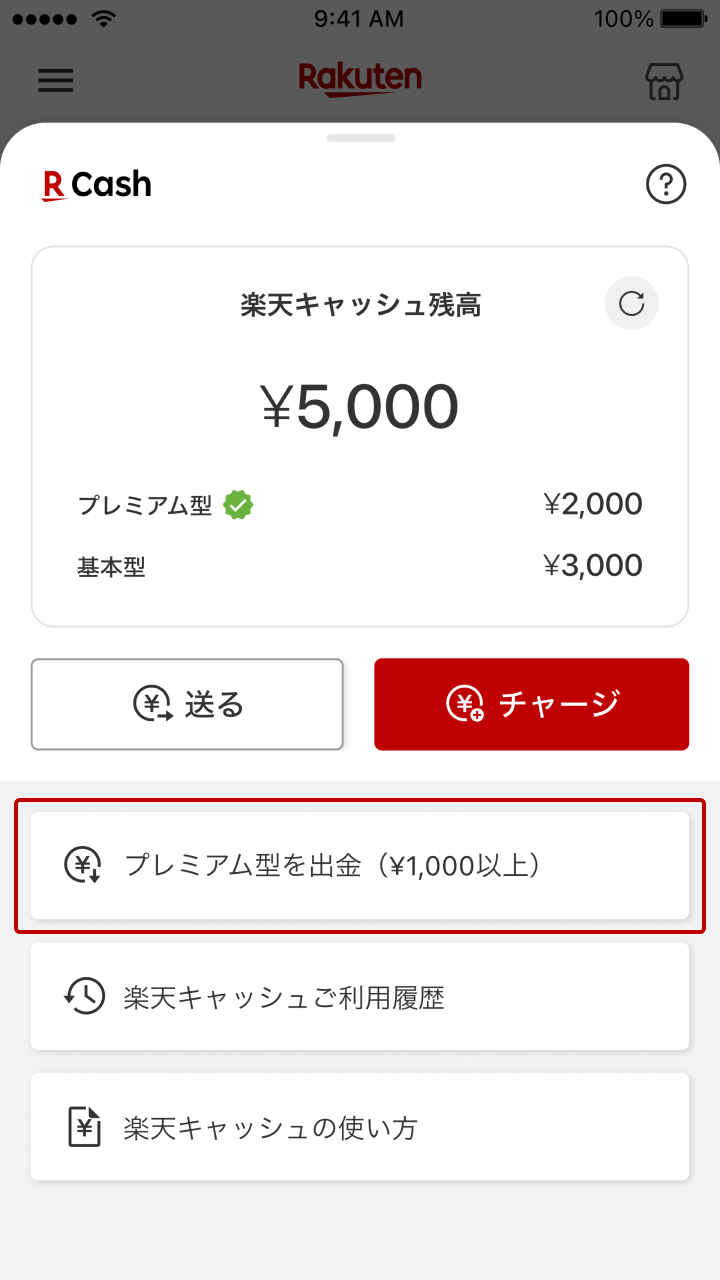Image resolution: width=720 pixels, height=1280 pixels.
Task: Tap the battery indicator in the status bar
Action: [684, 17]
